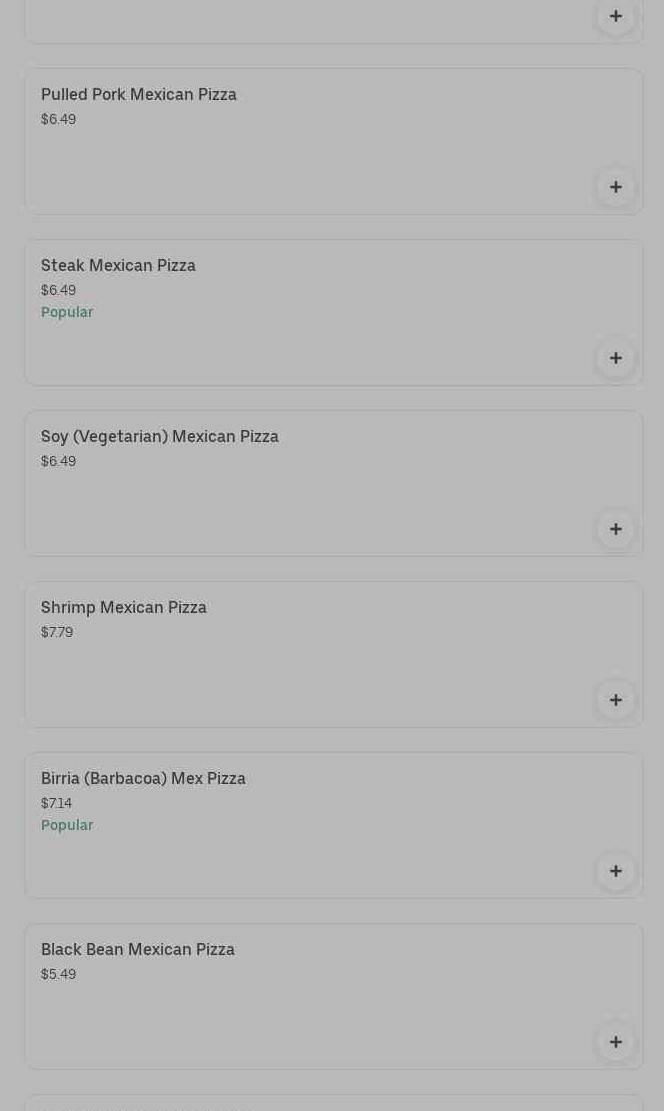Viewport: 664px width, 1111px height.
Task: Select the Shrimp Mexican Pizza card
Action: pyautogui.click(x=124, y=607)
